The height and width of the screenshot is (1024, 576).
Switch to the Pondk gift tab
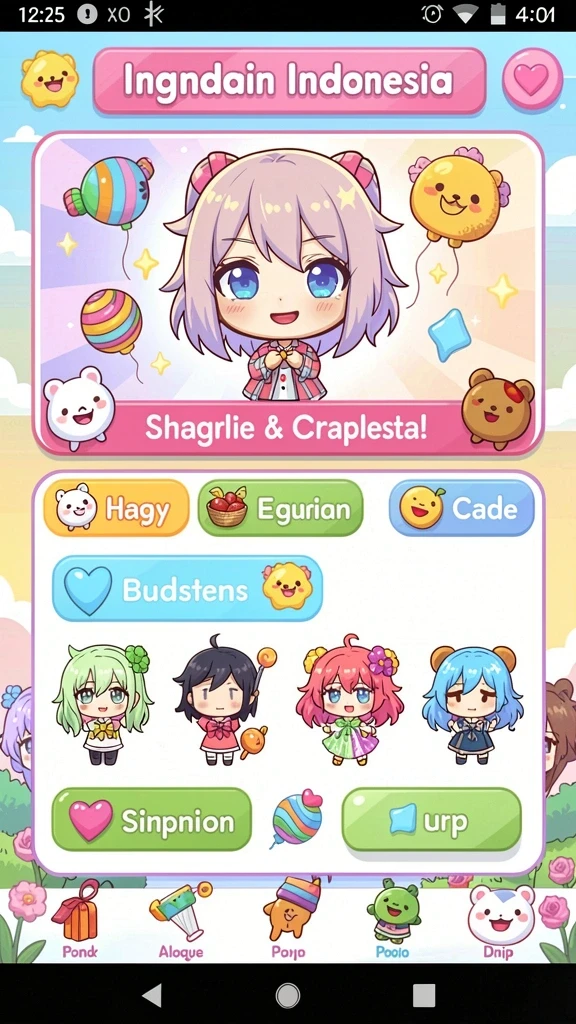[79, 920]
